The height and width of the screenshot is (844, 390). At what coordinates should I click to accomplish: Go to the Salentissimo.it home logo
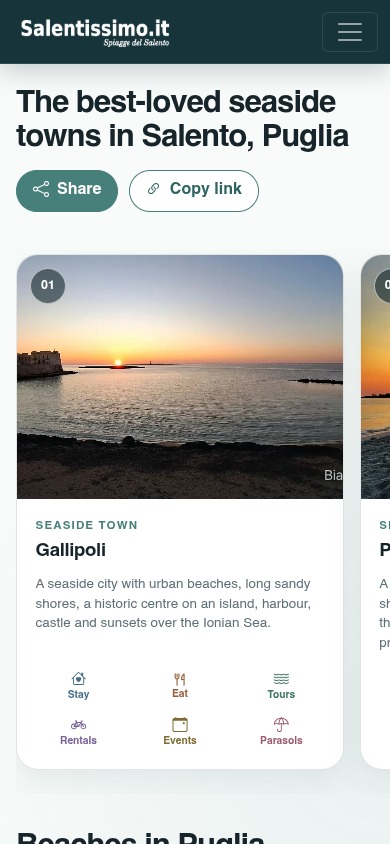[x=95, y=32]
